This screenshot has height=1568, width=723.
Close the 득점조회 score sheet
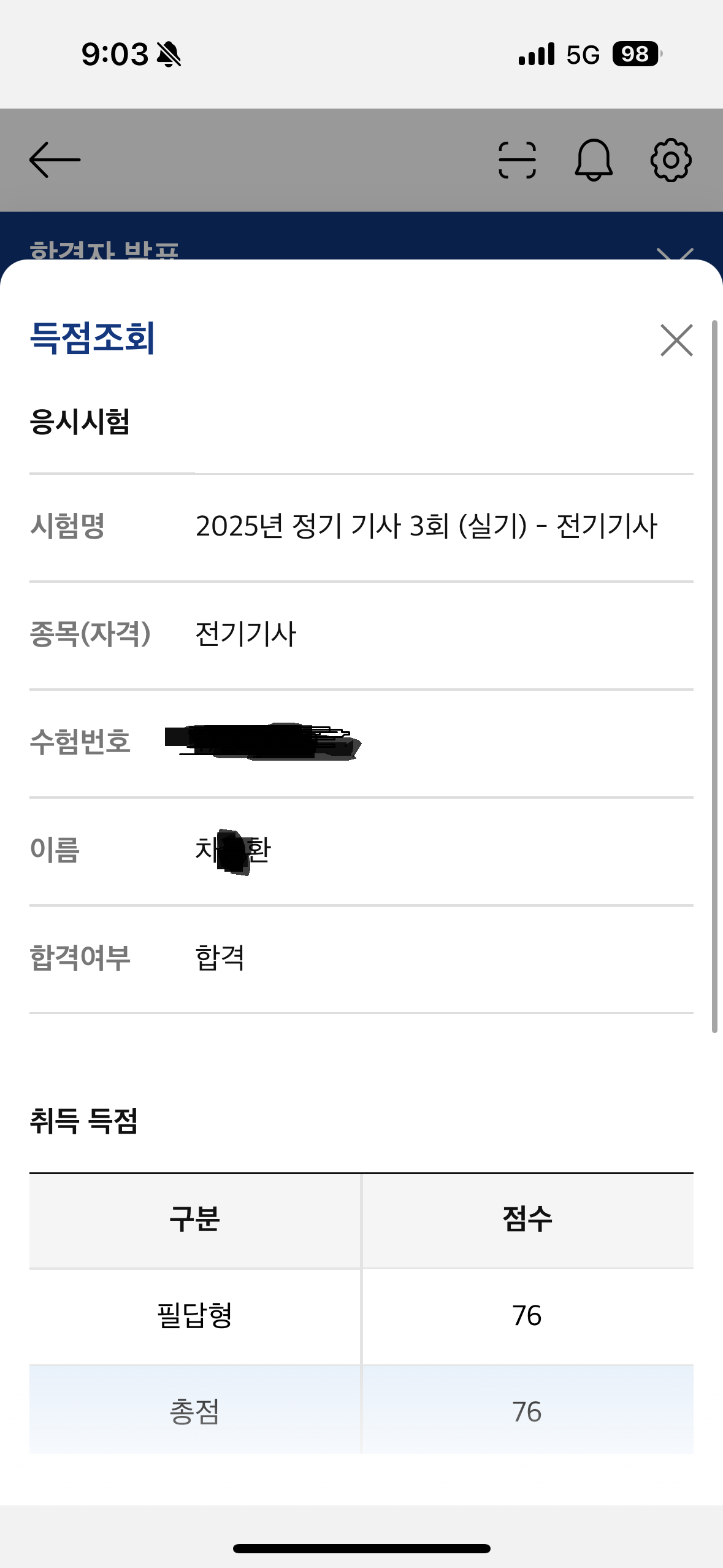pyautogui.click(x=676, y=340)
